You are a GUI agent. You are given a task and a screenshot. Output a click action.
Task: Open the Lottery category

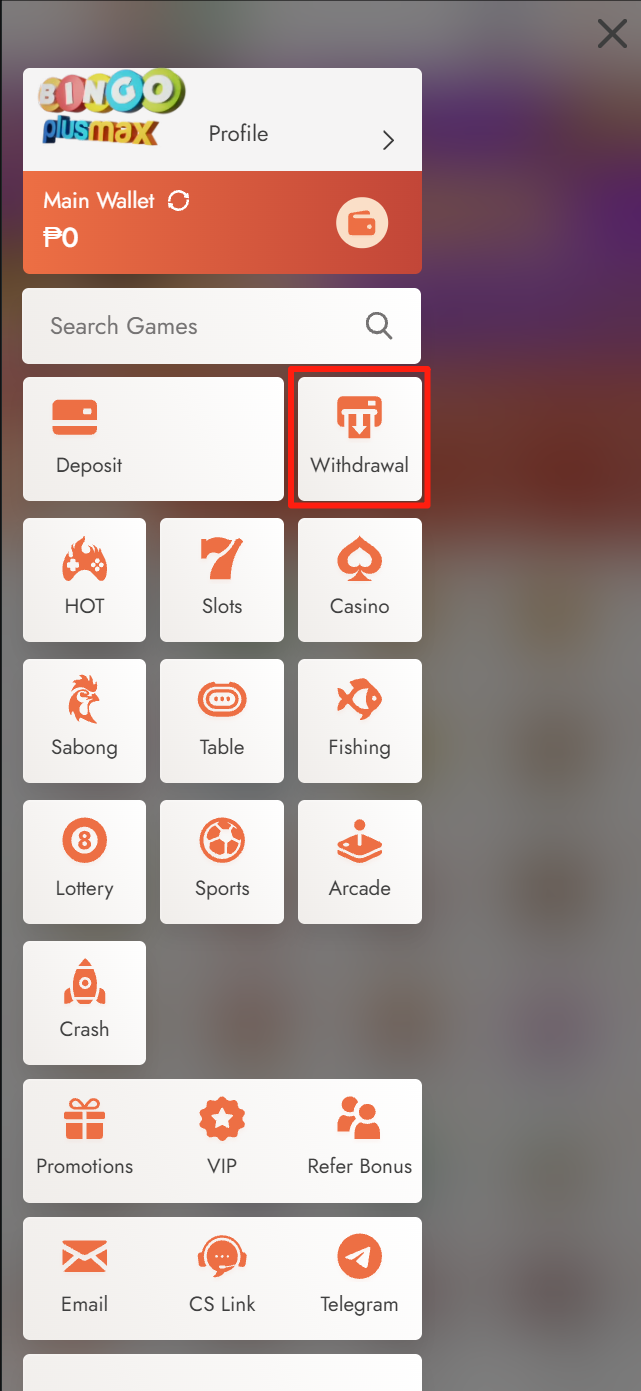pyautogui.click(x=84, y=861)
